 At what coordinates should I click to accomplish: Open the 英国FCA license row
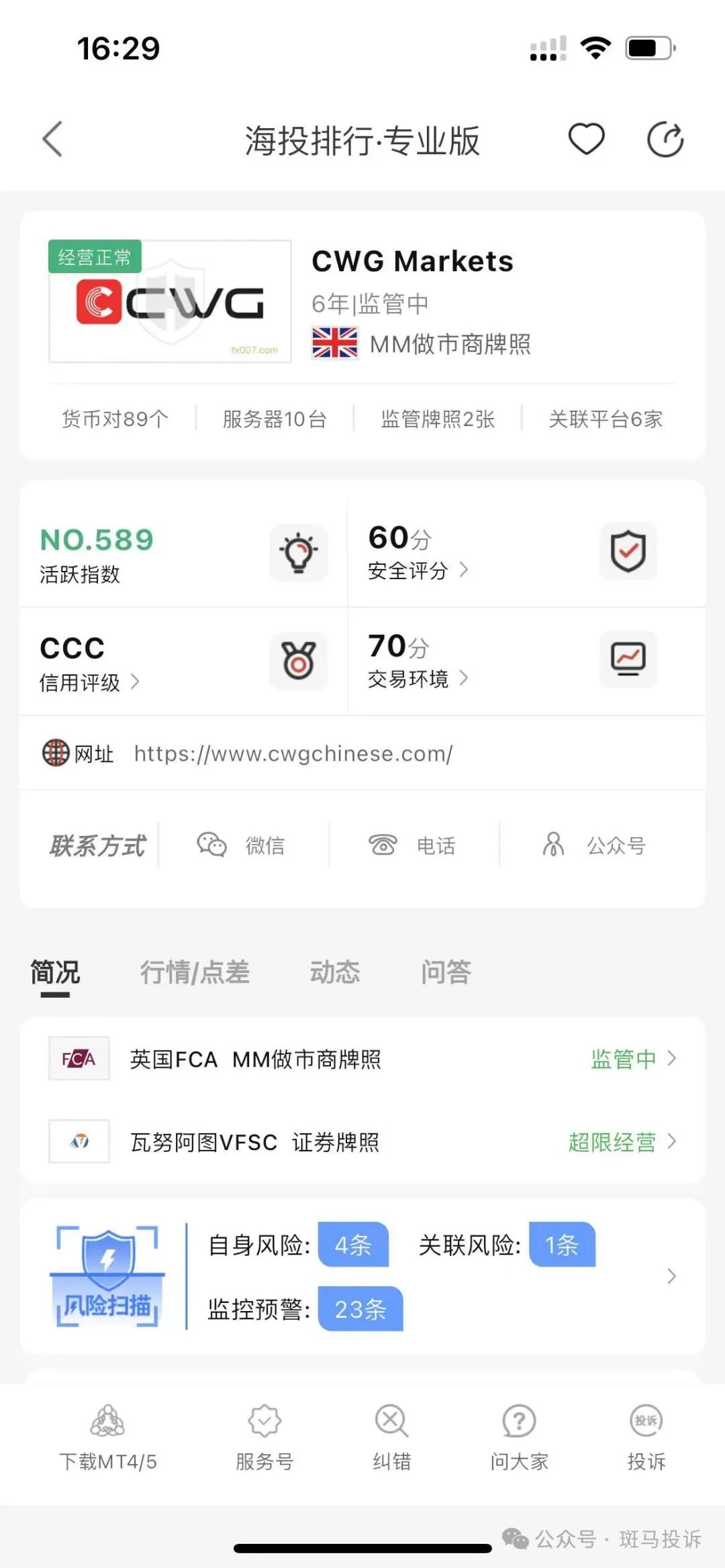[x=362, y=1059]
